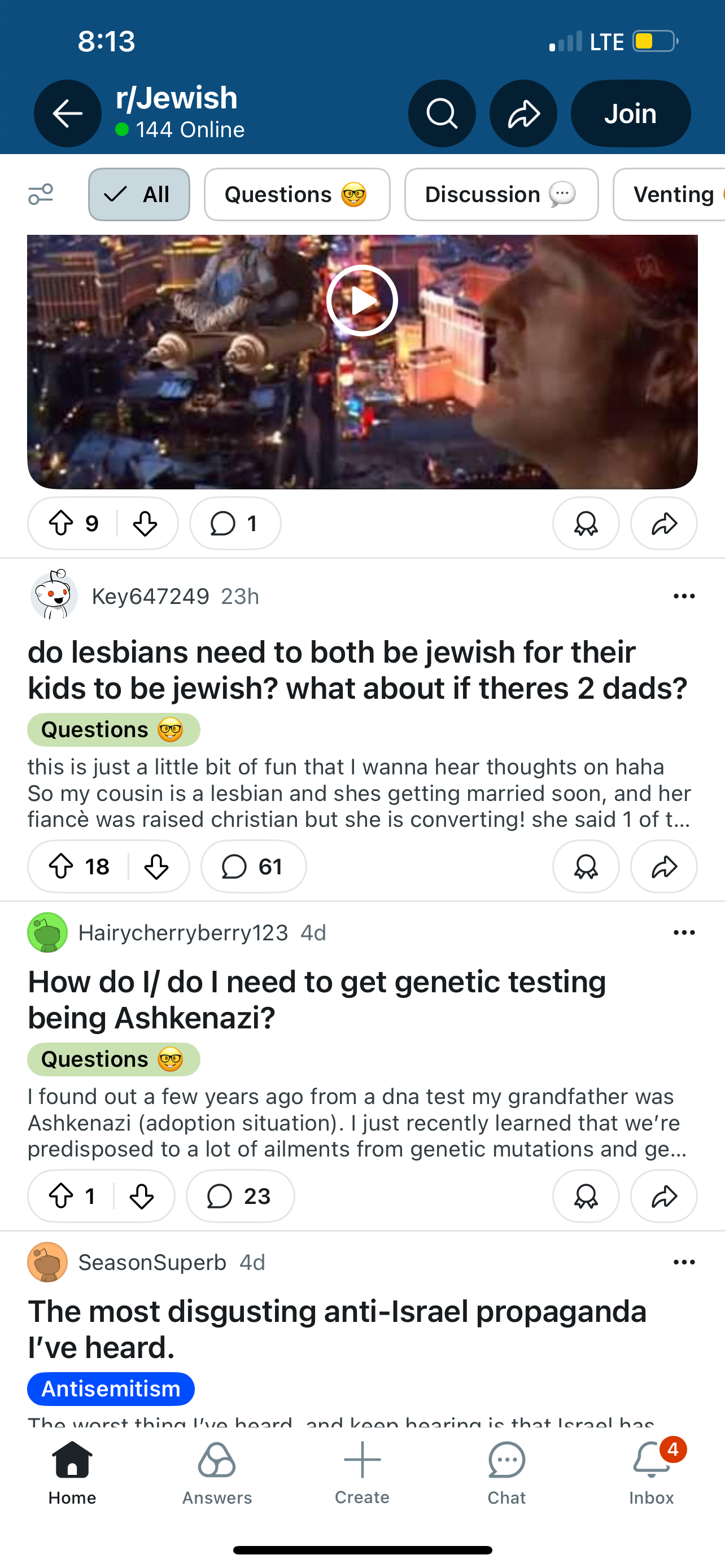The width and height of the screenshot is (725, 1568).
Task: Join the r/Jewish community
Action: click(631, 113)
